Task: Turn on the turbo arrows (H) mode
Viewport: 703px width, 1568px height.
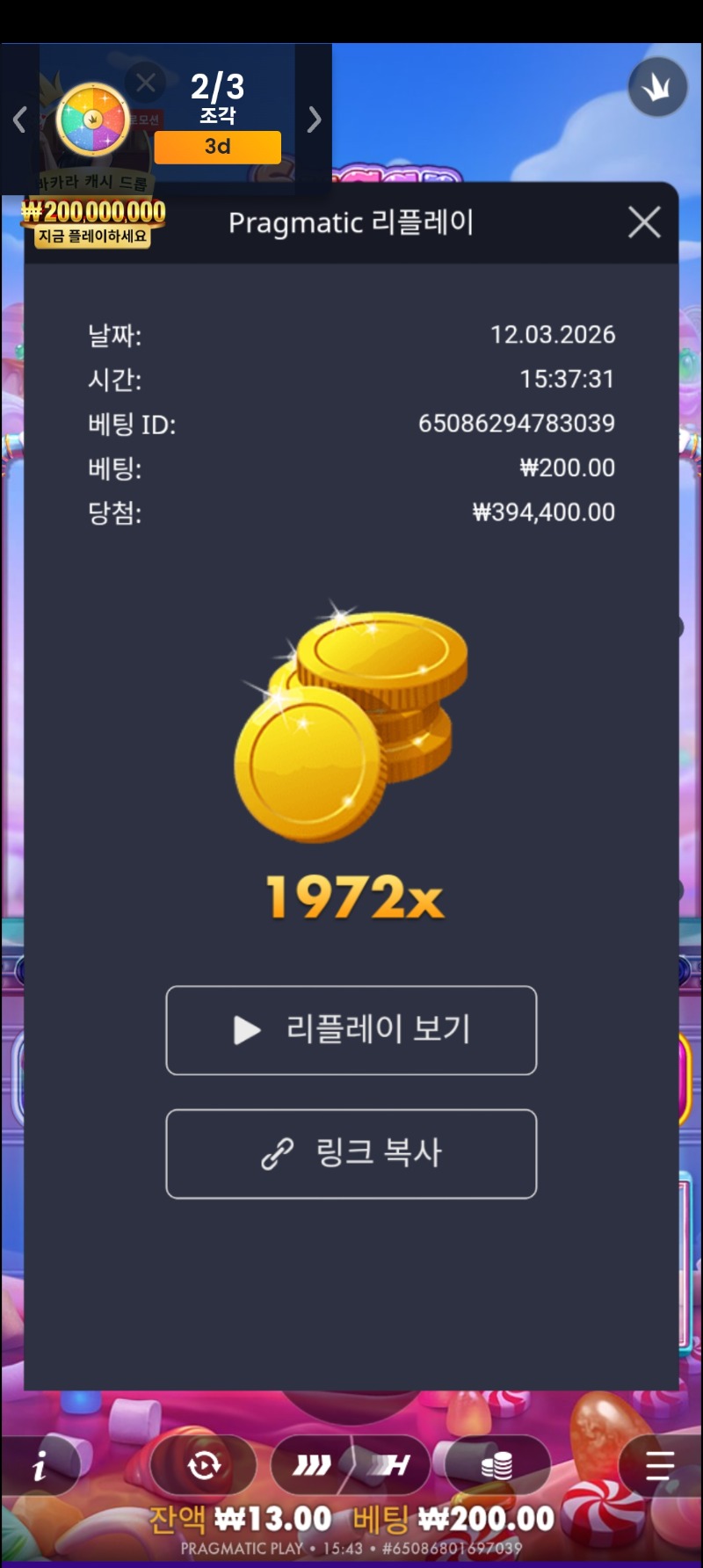Action: click(x=392, y=1465)
